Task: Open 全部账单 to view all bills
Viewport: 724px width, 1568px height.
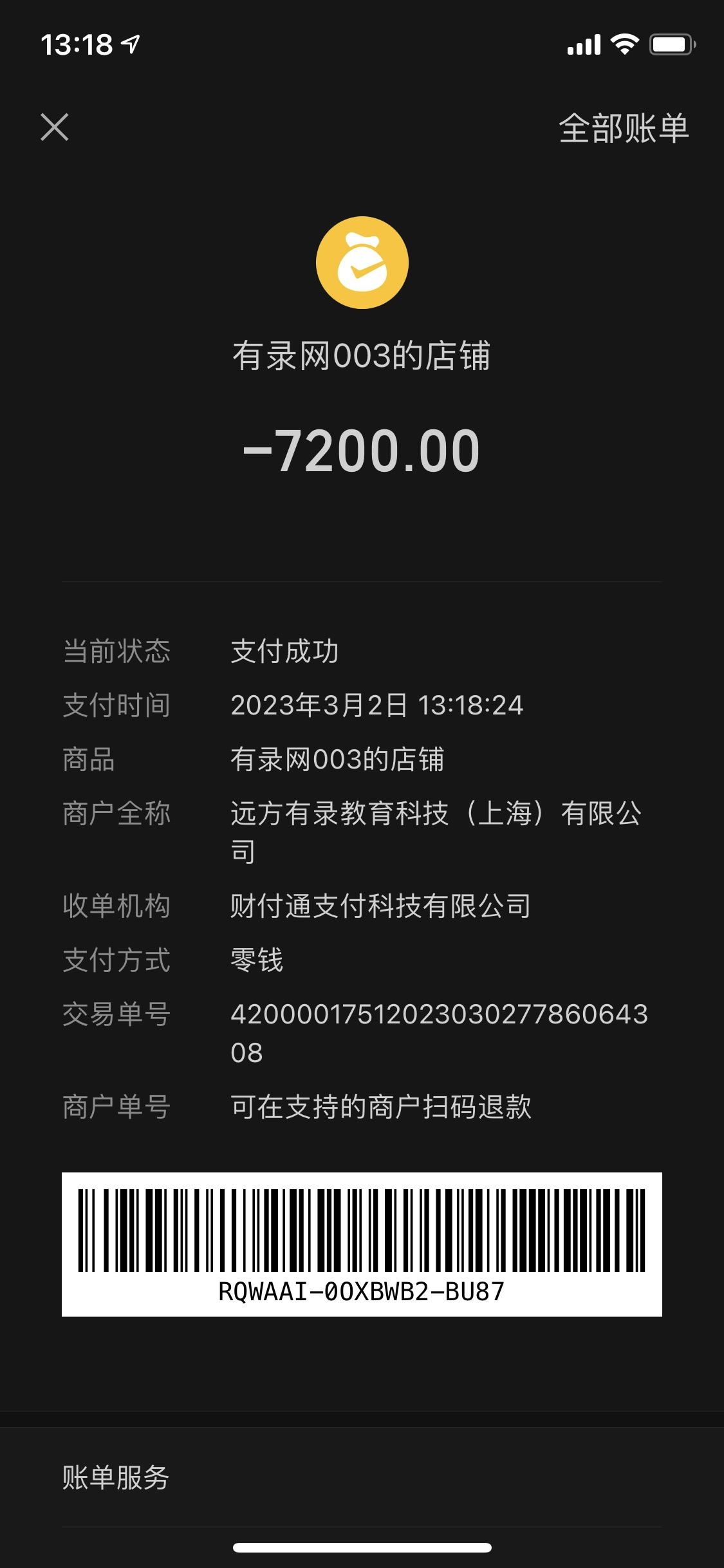Action: coord(623,128)
